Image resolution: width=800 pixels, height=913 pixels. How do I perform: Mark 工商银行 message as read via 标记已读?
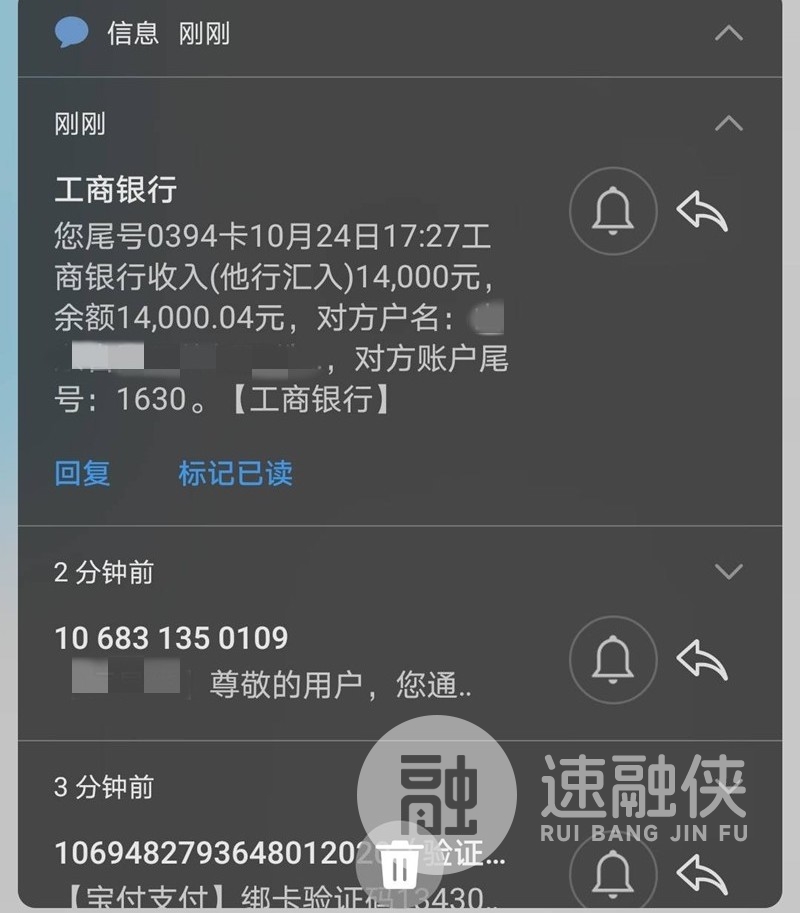[235, 473]
